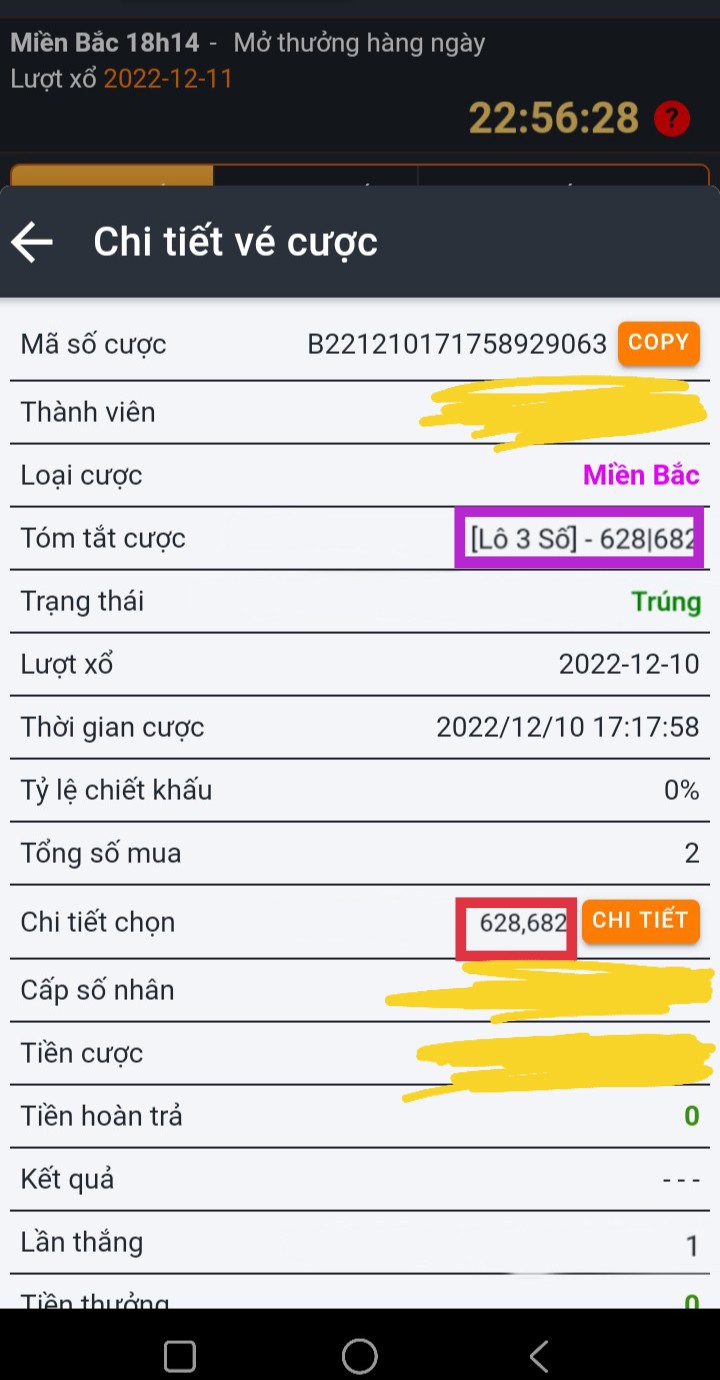Viewport: 720px width, 1380px height.
Task: Go back from the bet detail screen
Action: (x=32, y=242)
